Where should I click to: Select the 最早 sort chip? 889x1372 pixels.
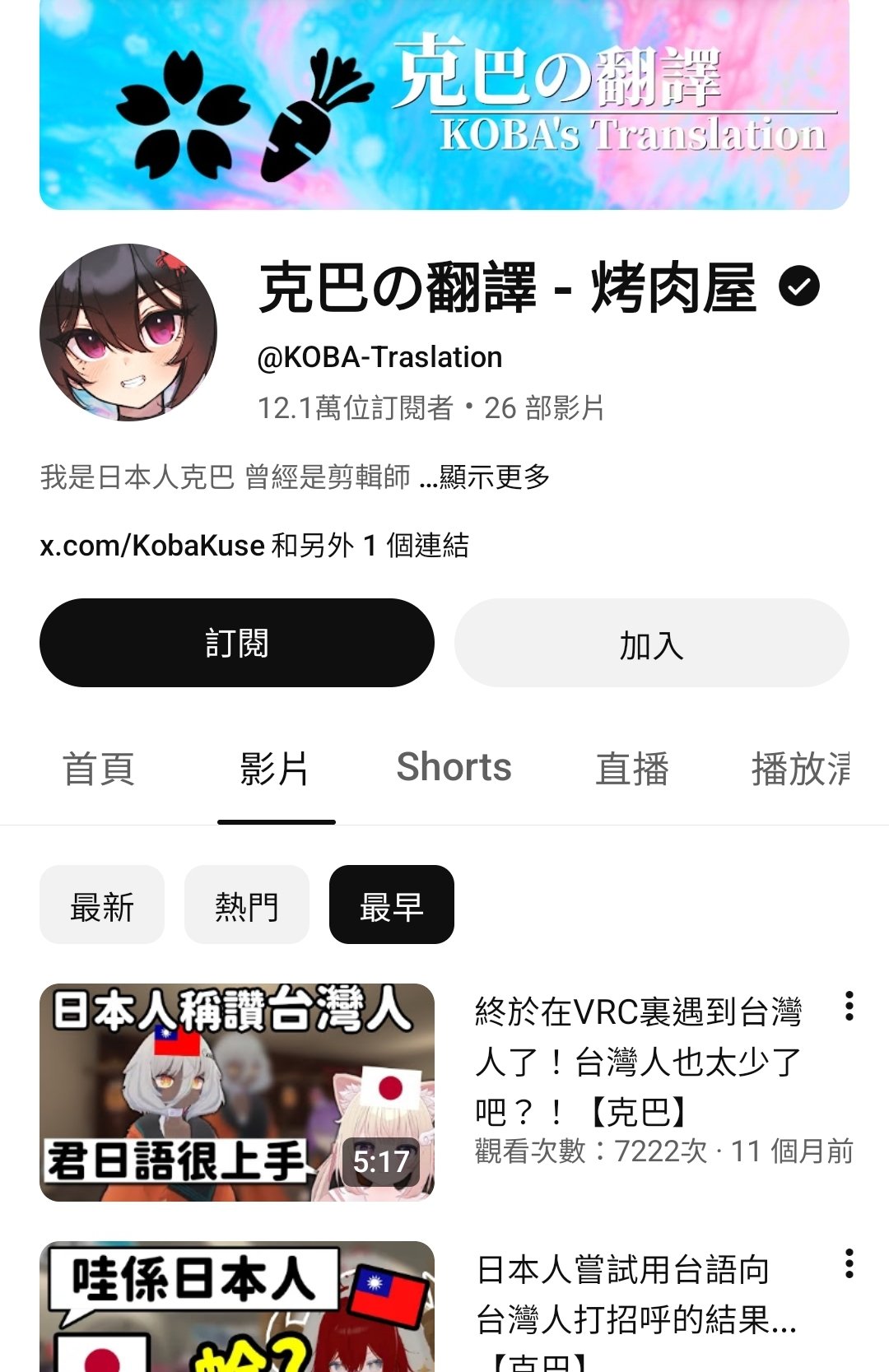click(x=391, y=905)
